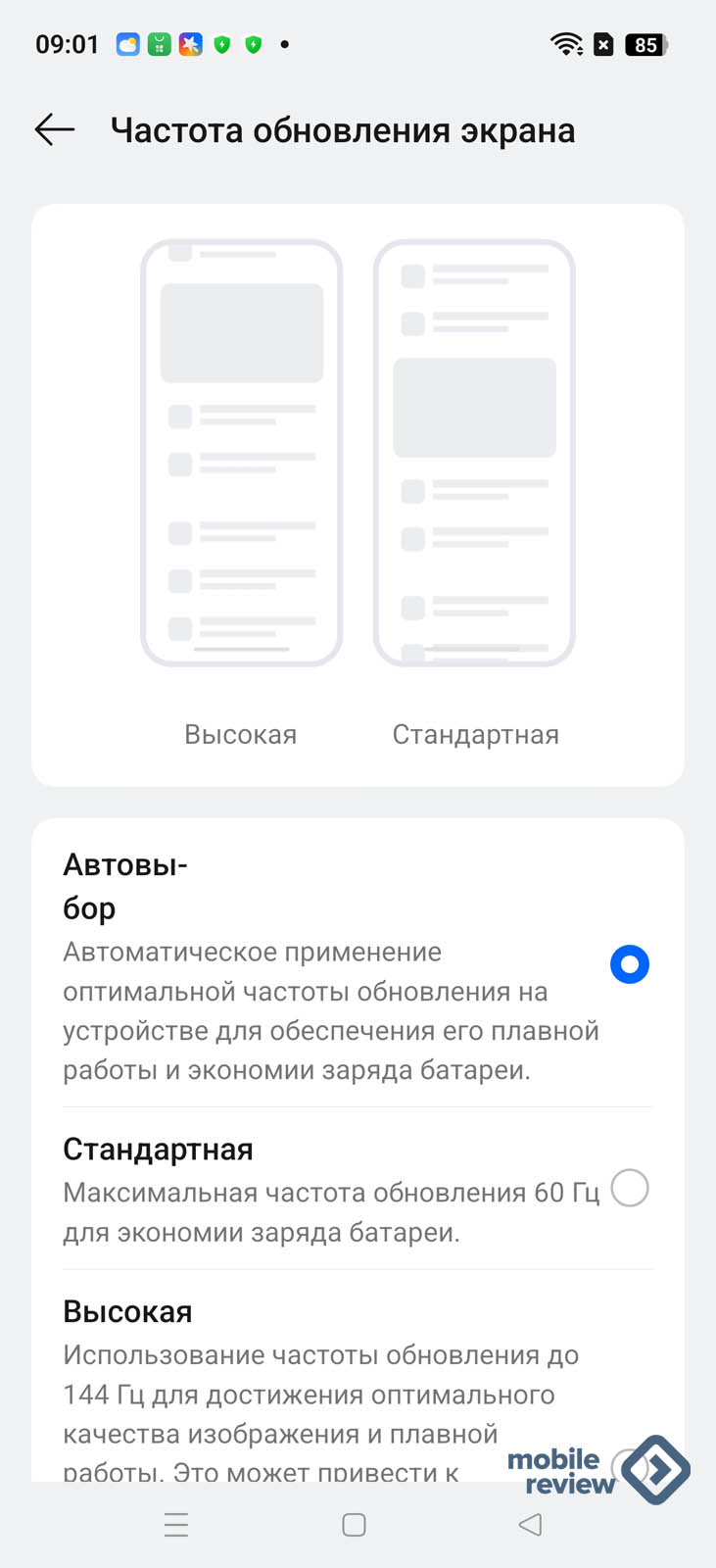Tap the system home button
The height and width of the screenshot is (1568, 716).
tap(354, 1525)
